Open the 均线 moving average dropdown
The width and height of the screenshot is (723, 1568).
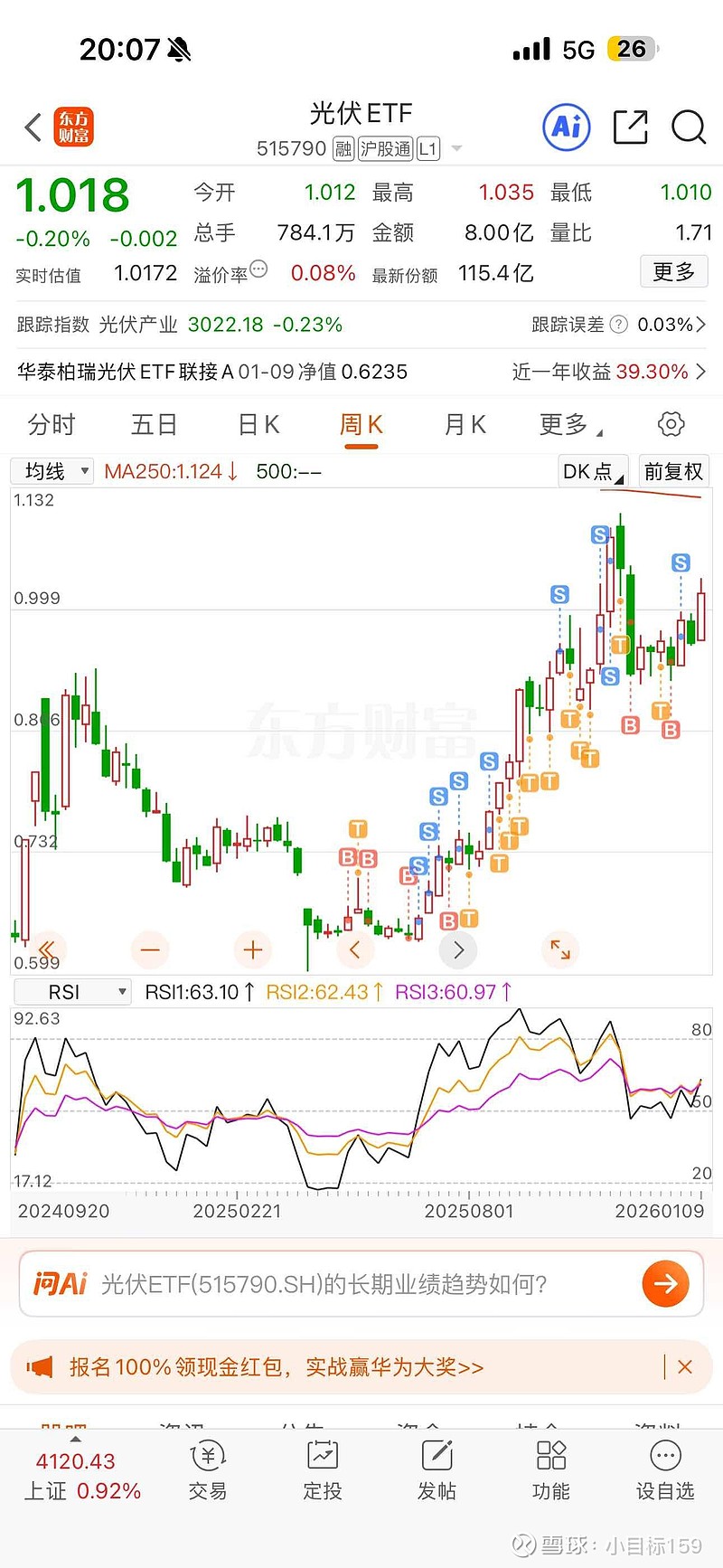[52, 471]
